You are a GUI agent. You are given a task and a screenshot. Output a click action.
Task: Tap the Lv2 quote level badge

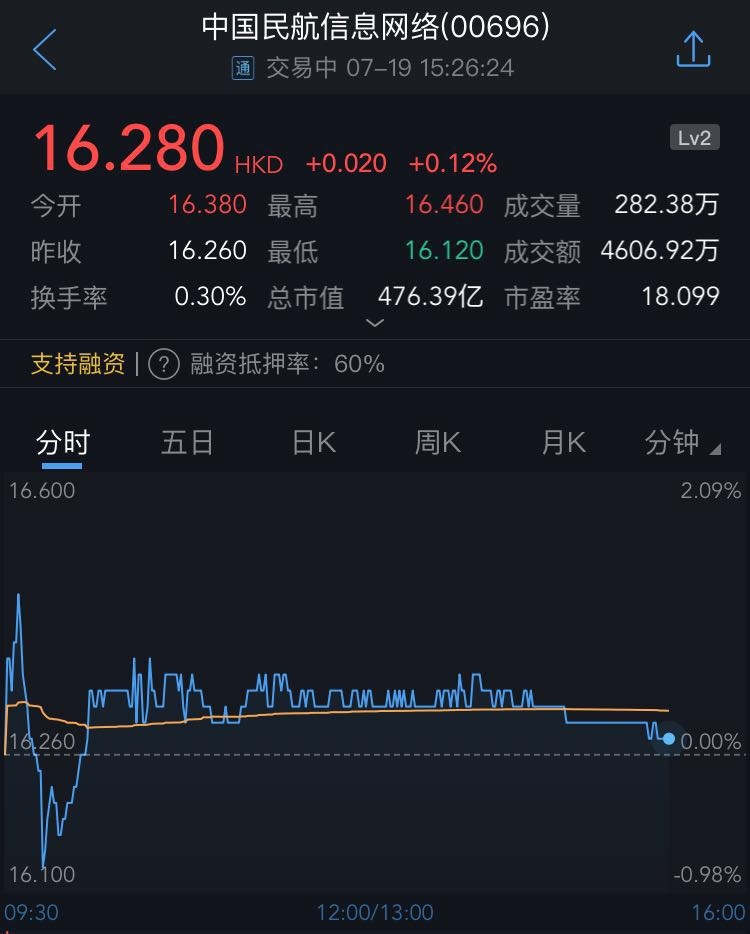694,138
